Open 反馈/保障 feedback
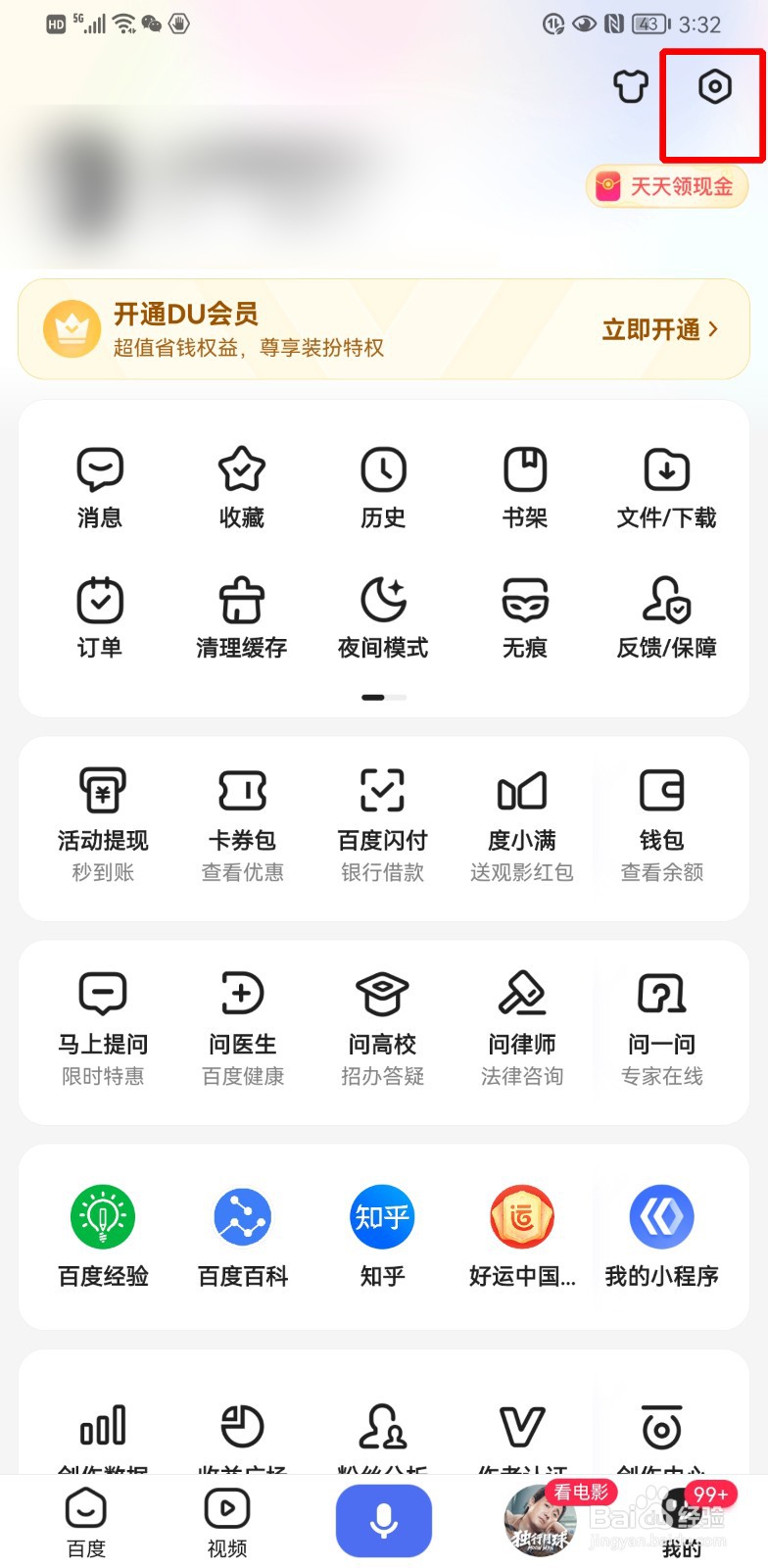 coord(666,617)
